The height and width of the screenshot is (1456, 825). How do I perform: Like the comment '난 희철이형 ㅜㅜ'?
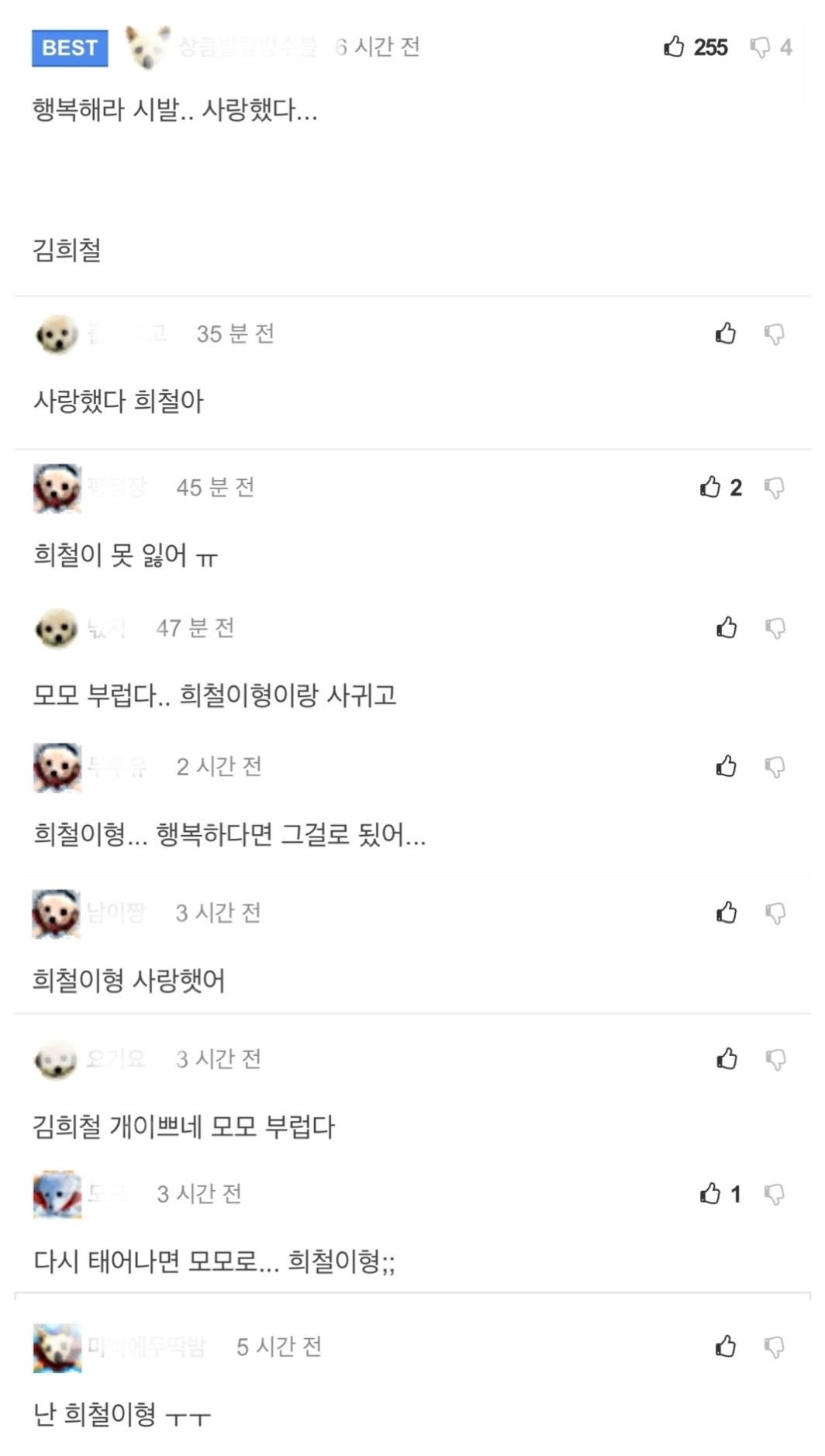point(725,1347)
